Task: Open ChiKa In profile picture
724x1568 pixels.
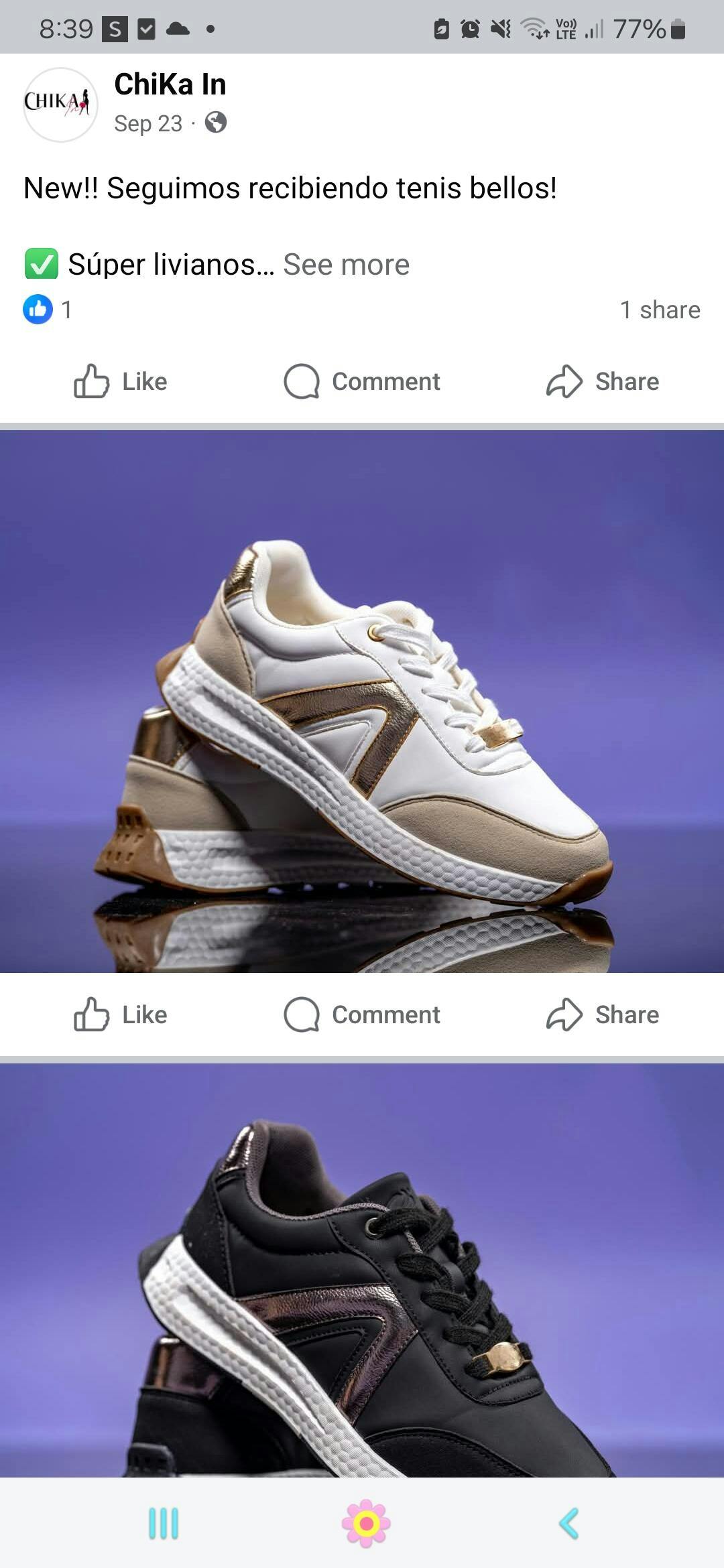Action: pos(60,105)
